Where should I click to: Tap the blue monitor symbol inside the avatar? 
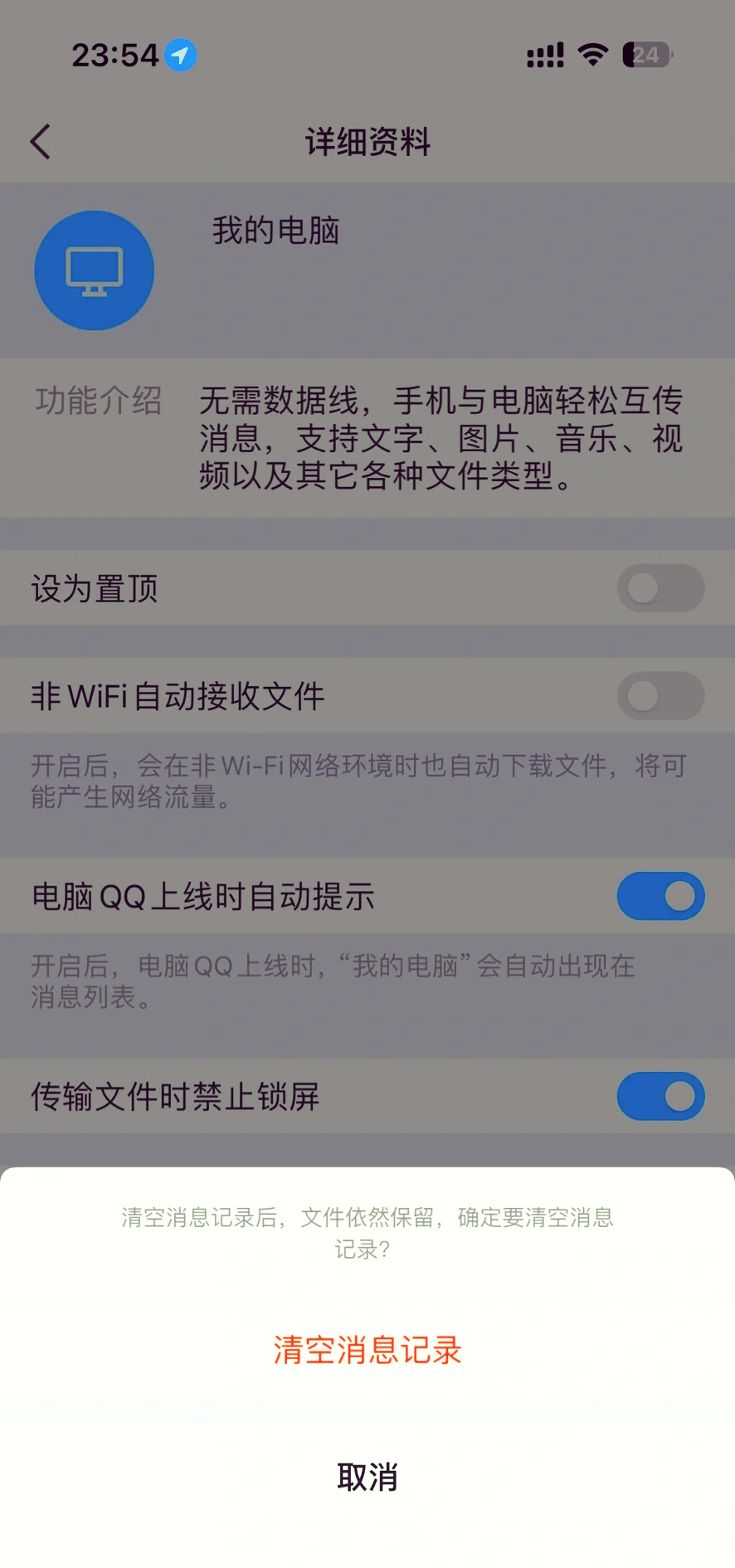coord(94,270)
